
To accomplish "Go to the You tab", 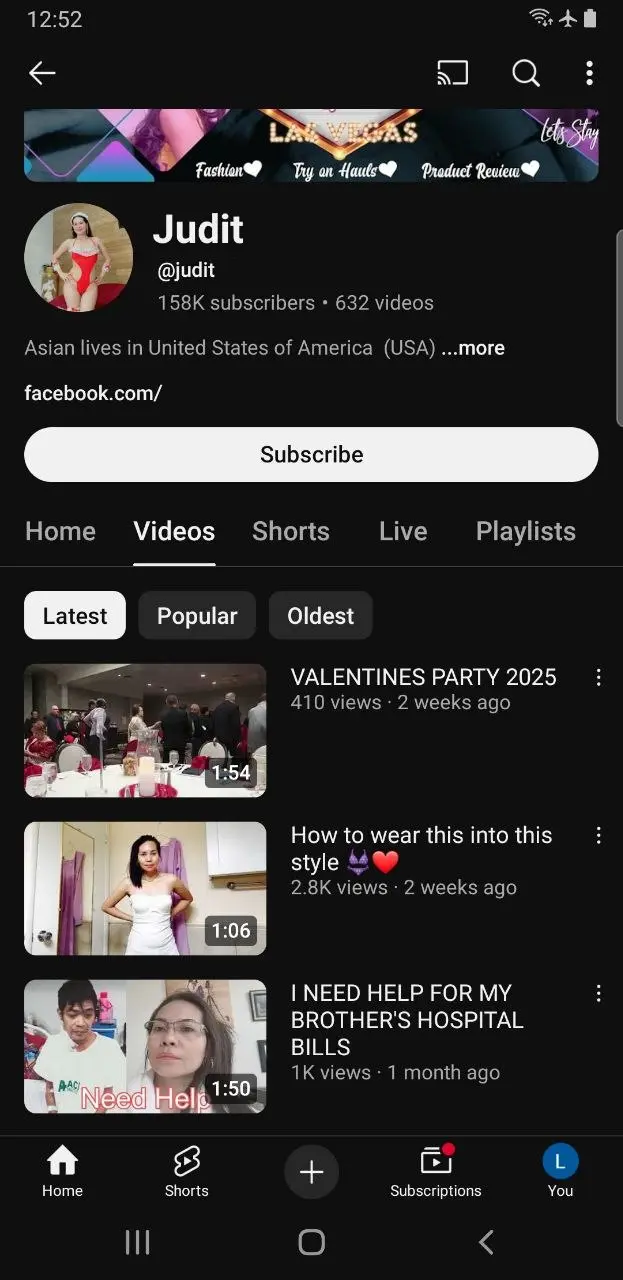I will [560, 1171].
